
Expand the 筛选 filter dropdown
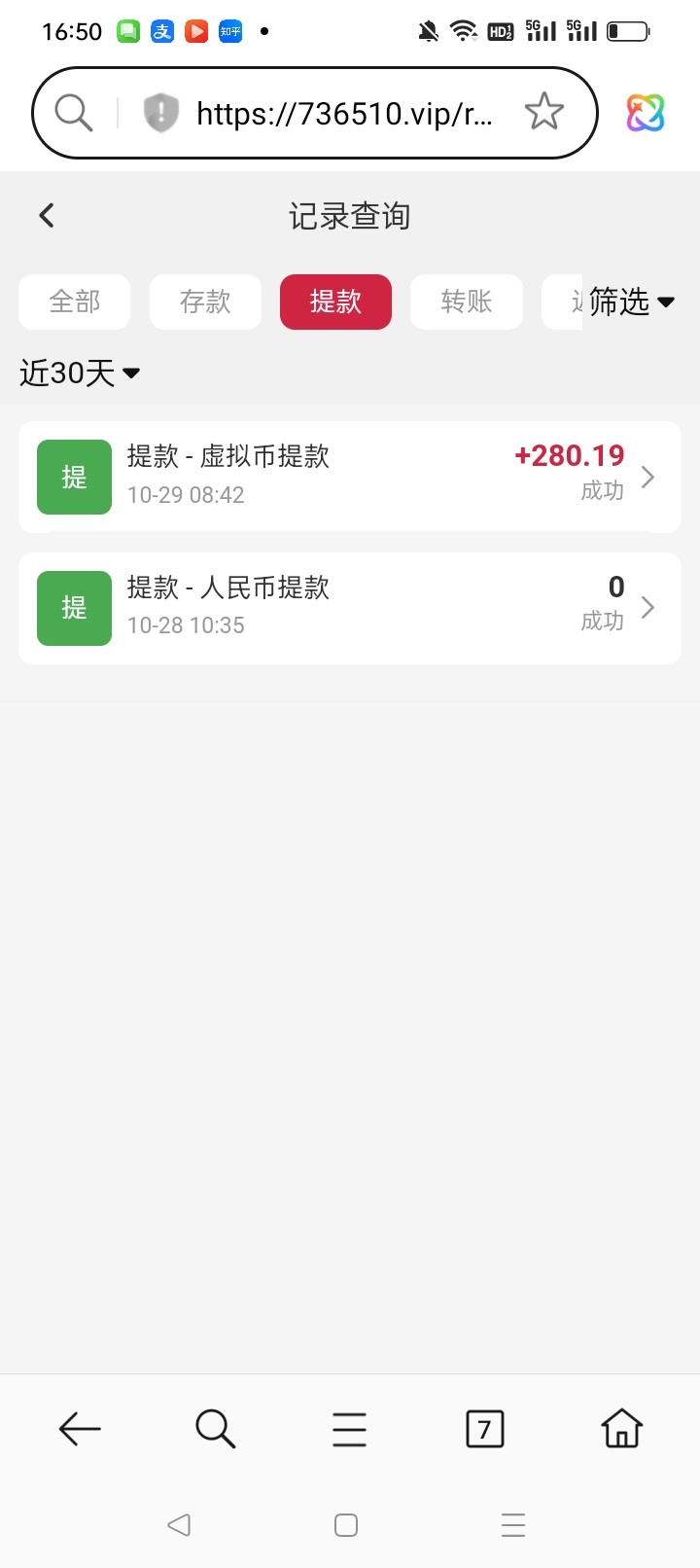coord(631,303)
